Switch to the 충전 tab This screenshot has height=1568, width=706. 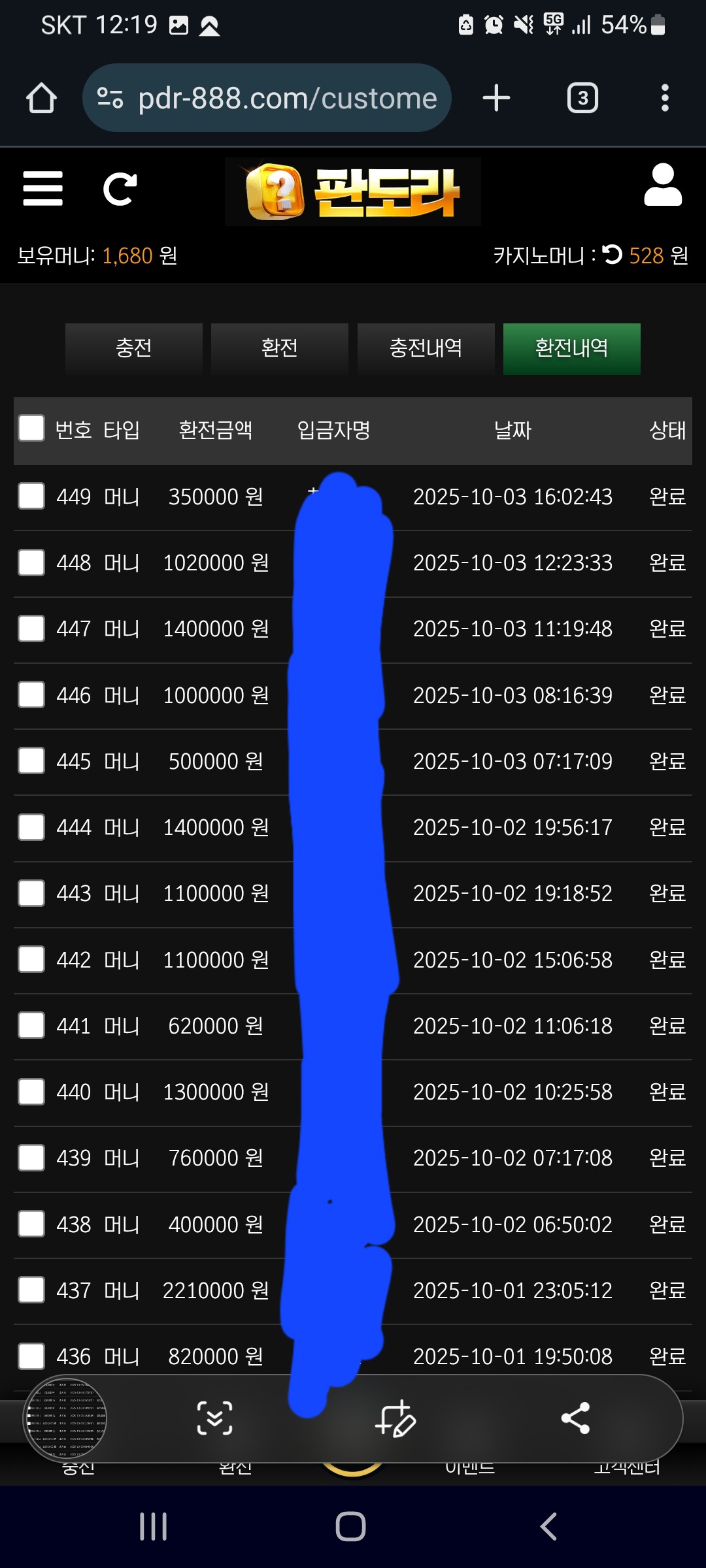coord(134,348)
